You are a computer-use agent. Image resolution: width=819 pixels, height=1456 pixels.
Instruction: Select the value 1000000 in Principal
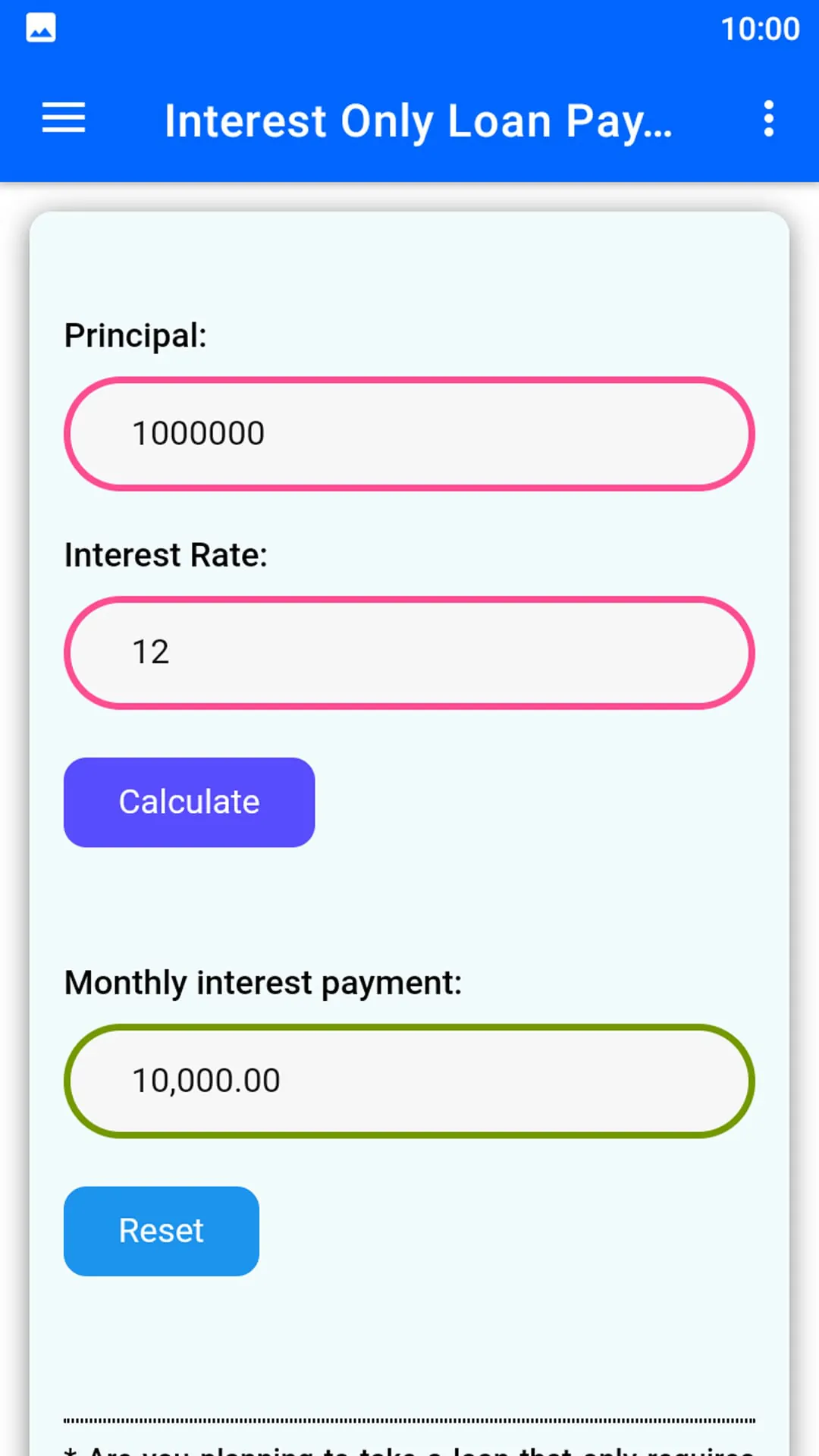(x=197, y=434)
